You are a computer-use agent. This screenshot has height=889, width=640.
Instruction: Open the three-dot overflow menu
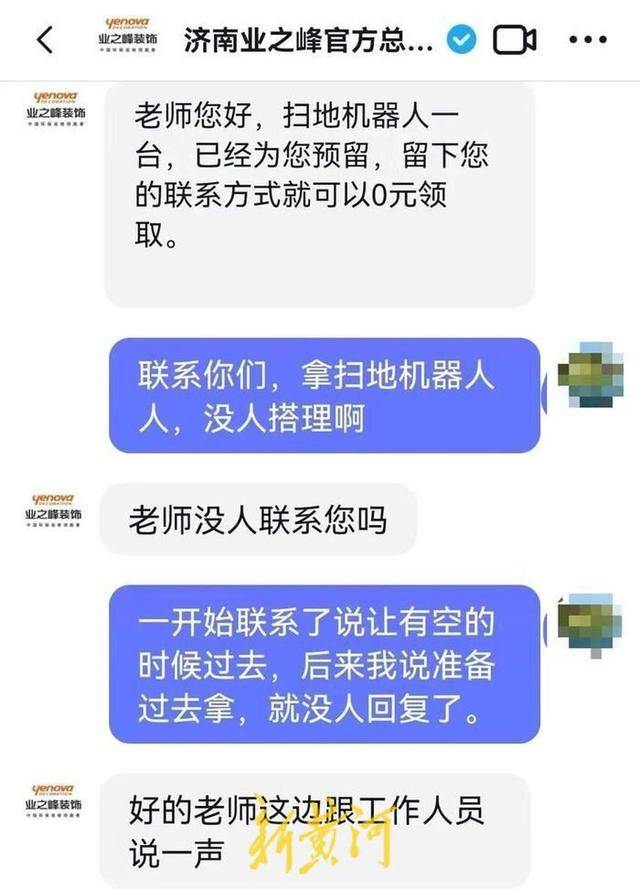pos(587,40)
